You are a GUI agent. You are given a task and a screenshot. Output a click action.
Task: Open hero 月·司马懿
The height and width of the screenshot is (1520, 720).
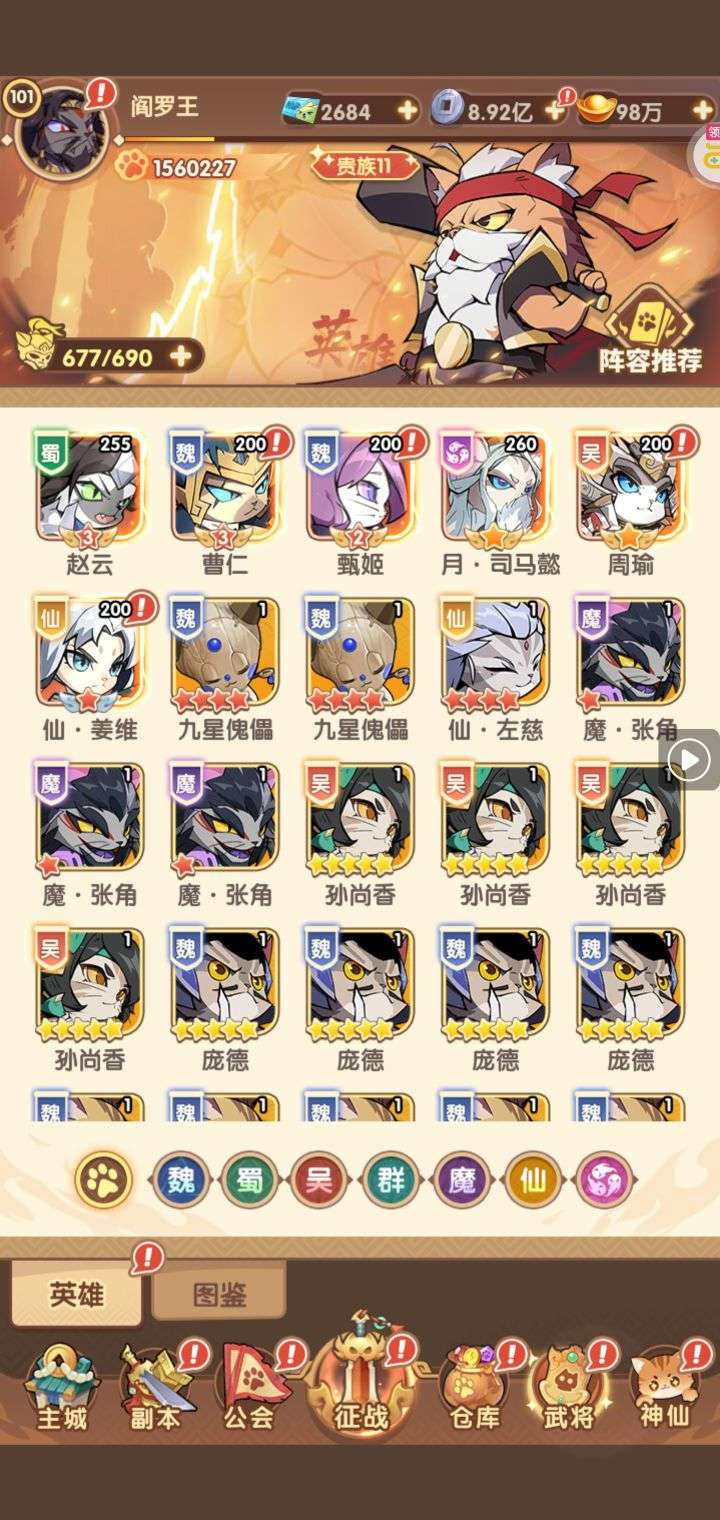pos(496,486)
